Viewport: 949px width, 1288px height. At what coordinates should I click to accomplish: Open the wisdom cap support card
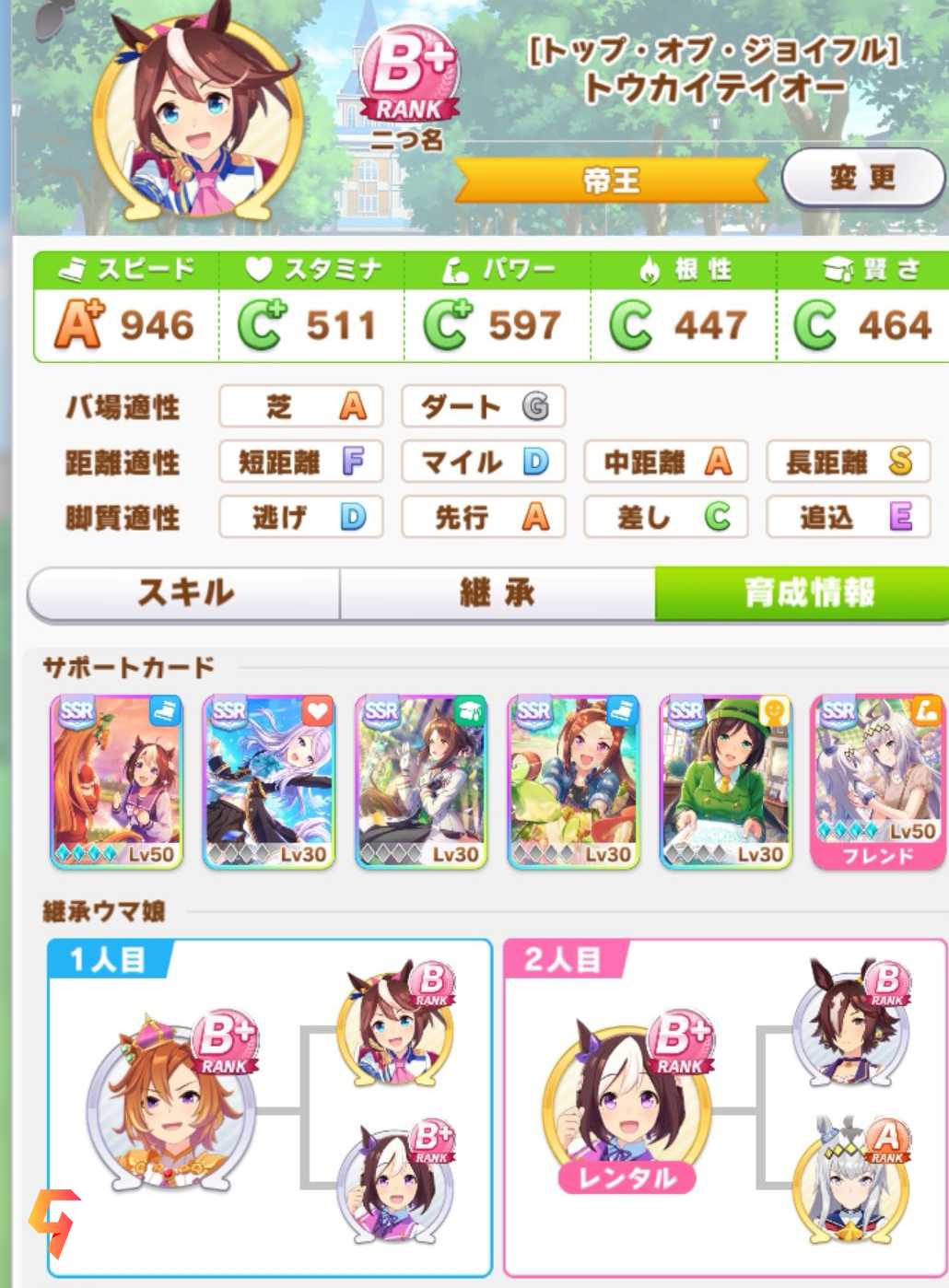coord(421,782)
